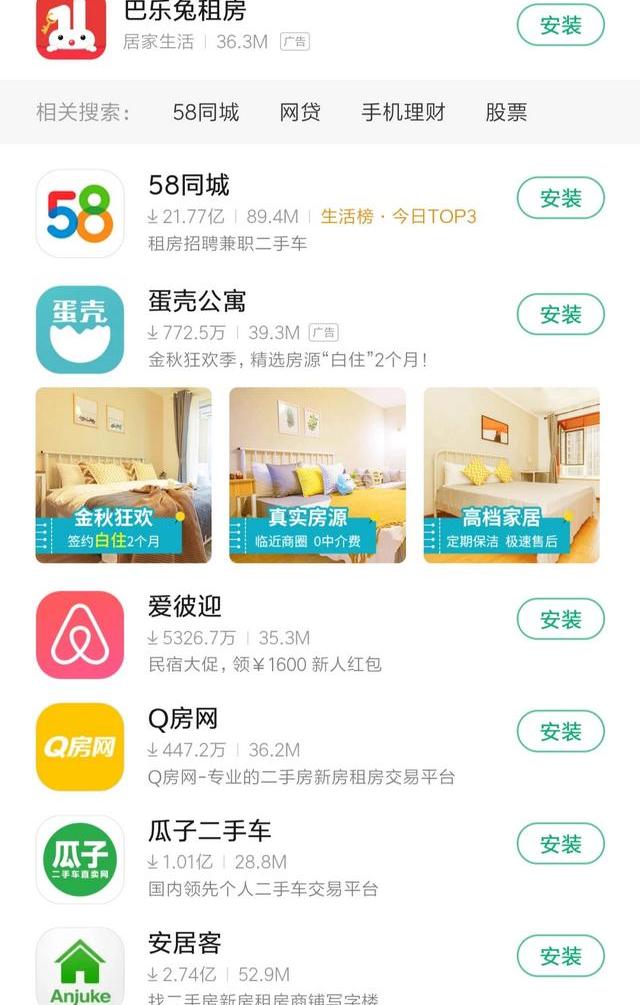The width and height of the screenshot is (640, 1005).
Task: View the 金秋狂欢 screenshot
Action: [x=123, y=475]
